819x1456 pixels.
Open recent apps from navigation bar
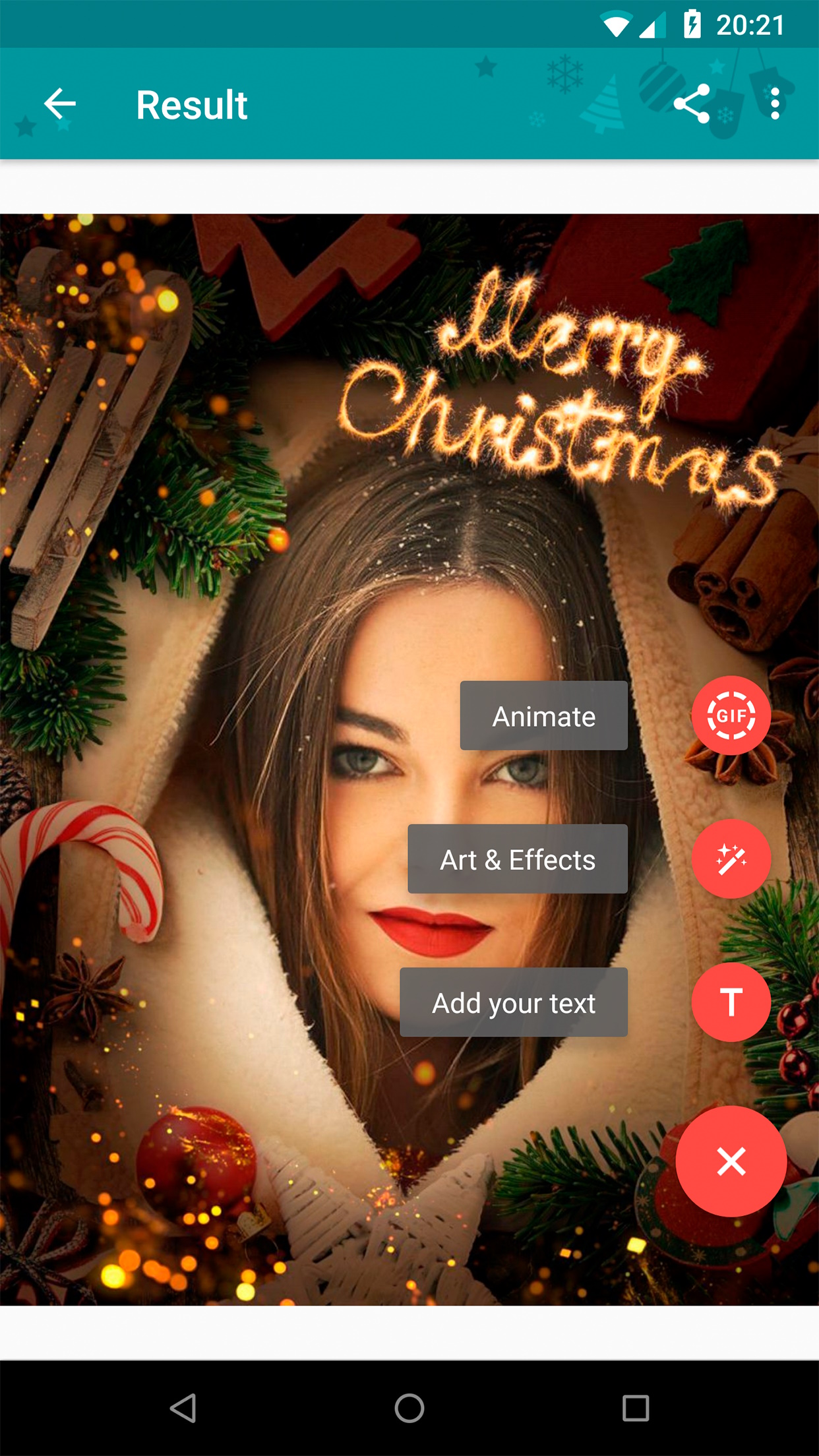(x=636, y=1408)
